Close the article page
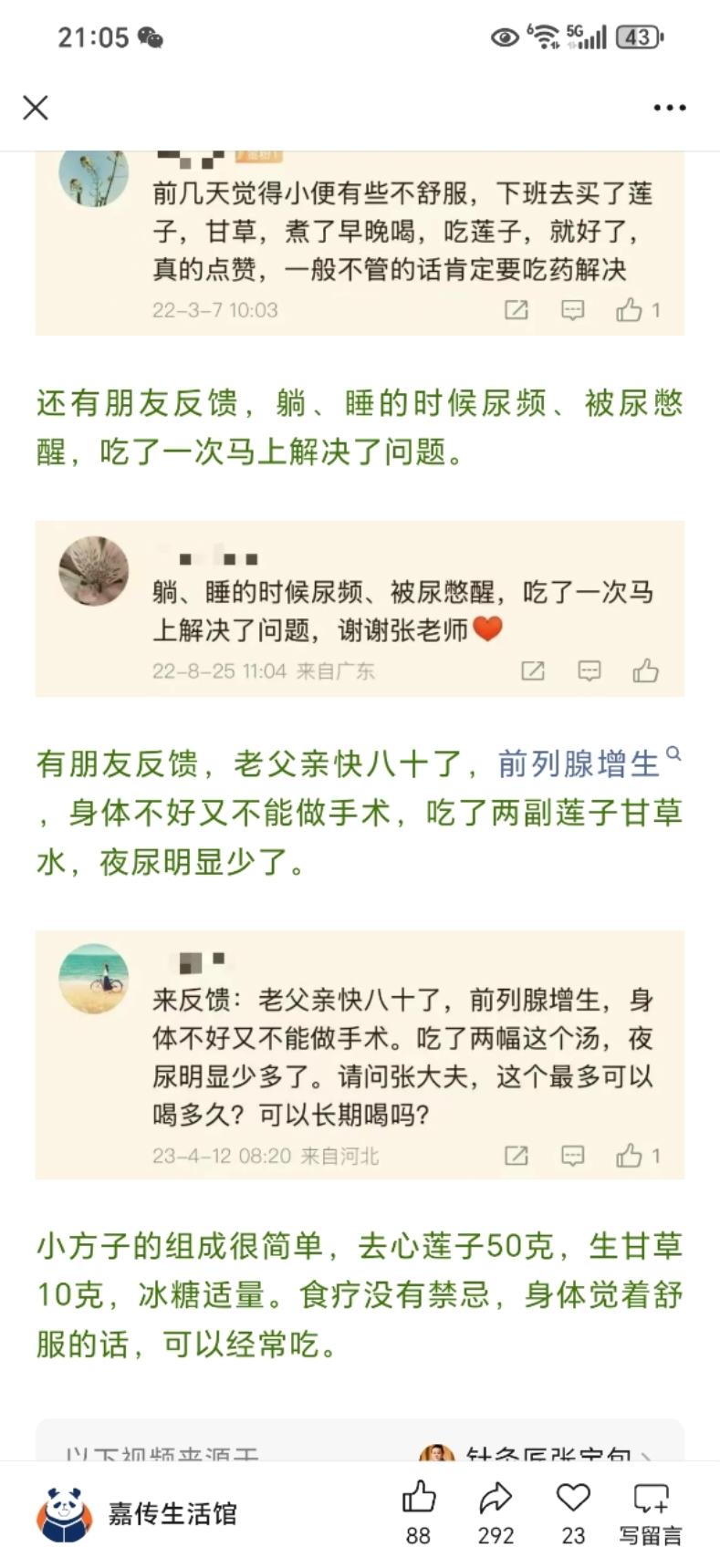 [36, 108]
